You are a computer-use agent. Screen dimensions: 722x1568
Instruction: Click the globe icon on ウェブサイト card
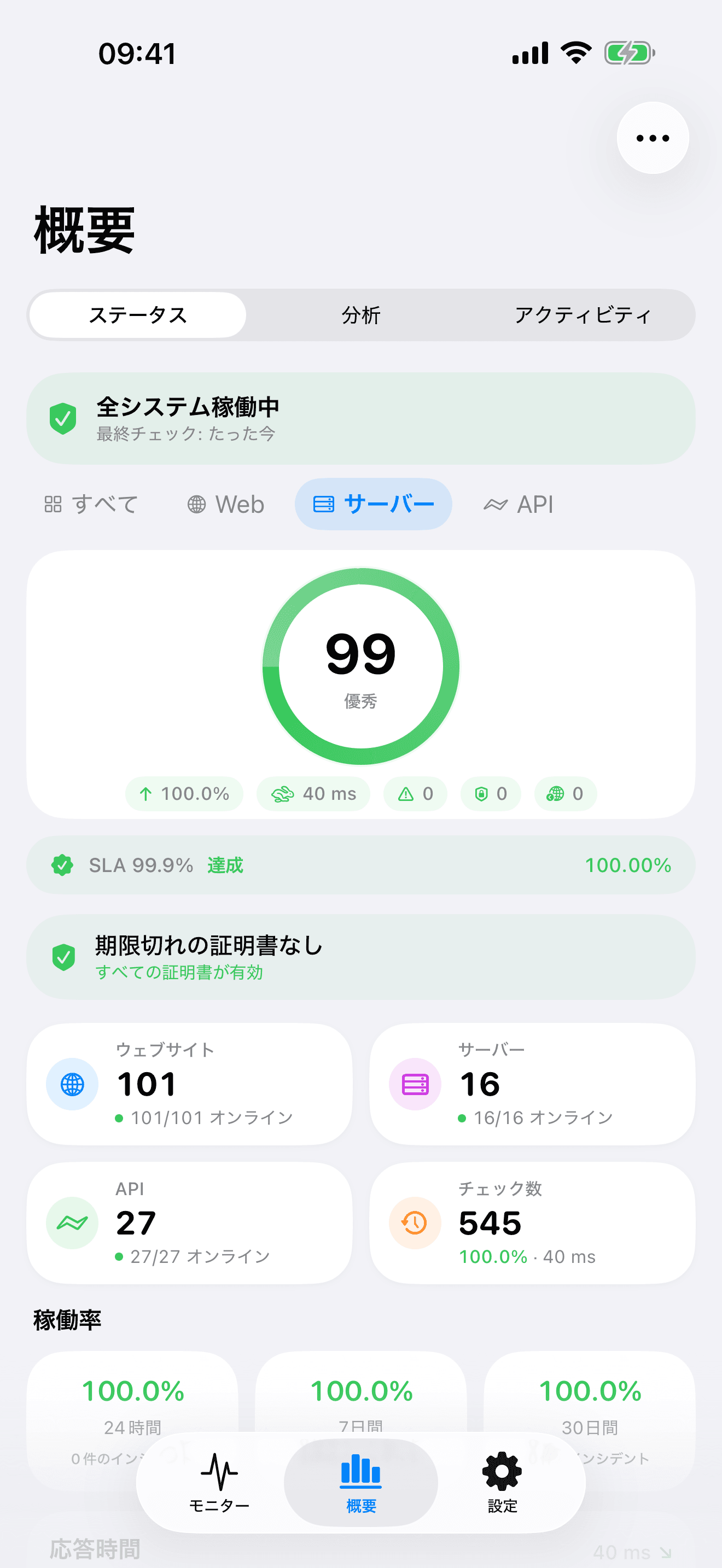click(72, 1084)
